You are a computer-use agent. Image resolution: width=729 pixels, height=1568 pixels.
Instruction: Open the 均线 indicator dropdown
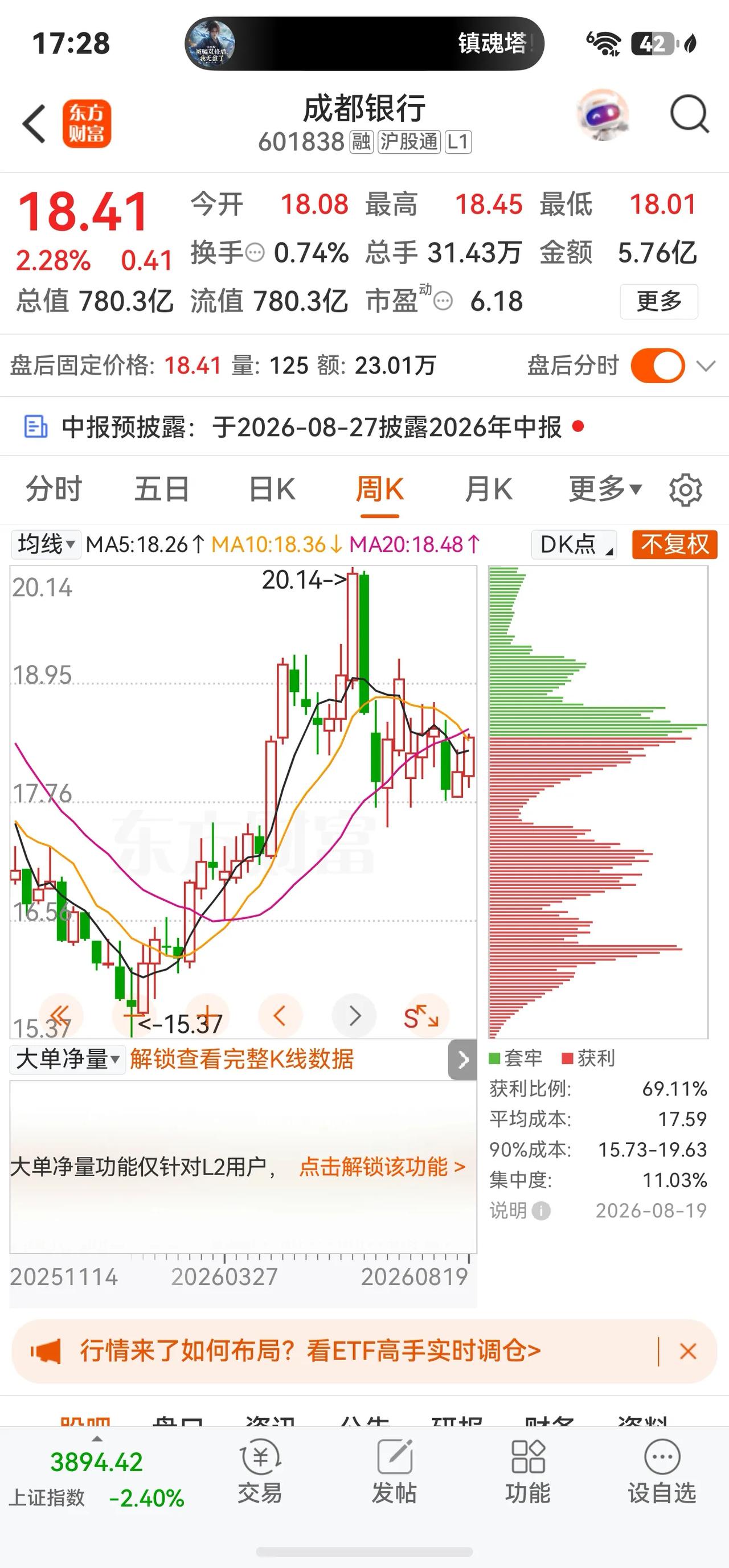[x=46, y=544]
